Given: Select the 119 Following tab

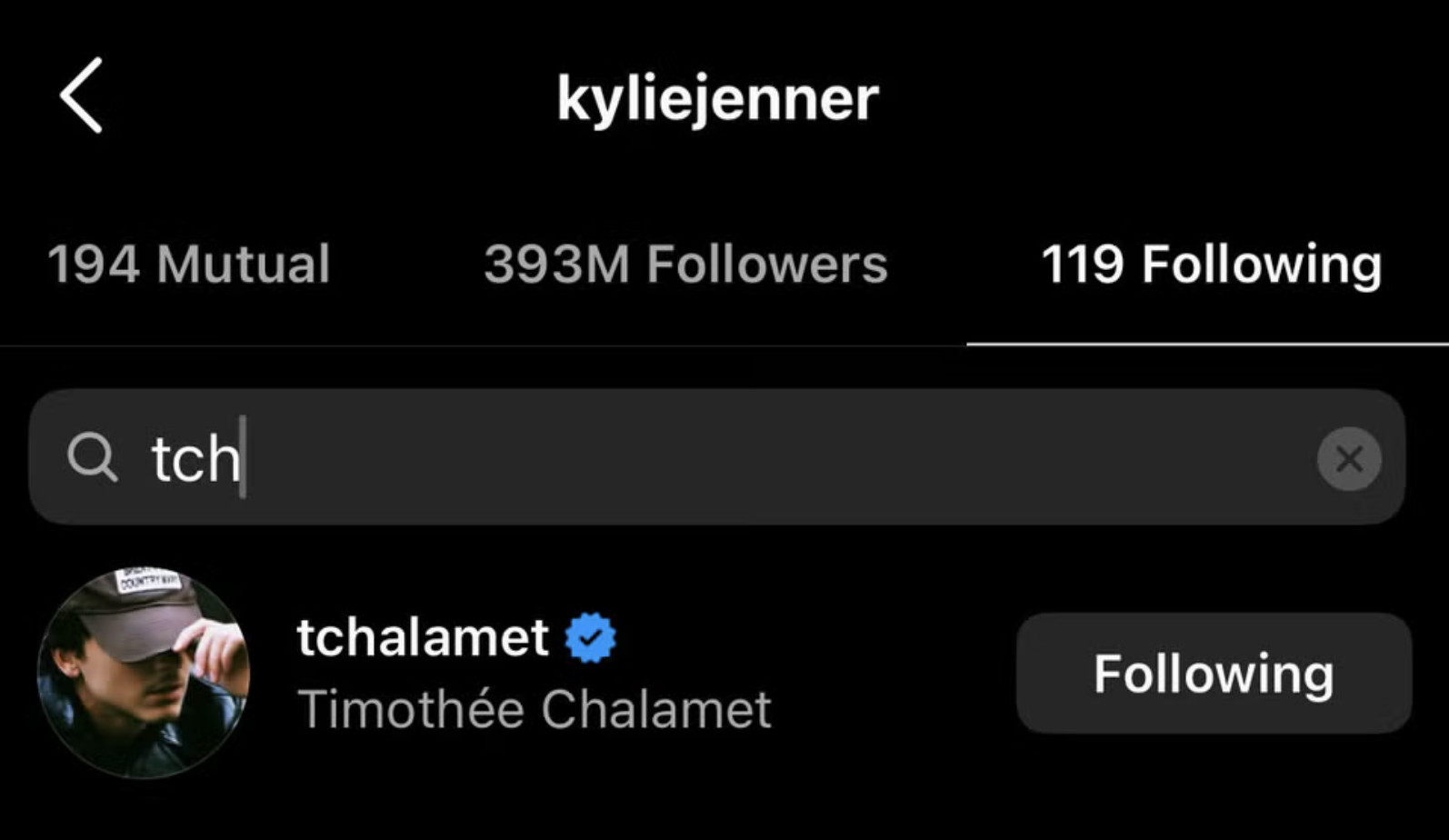Looking at the screenshot, I should point(1211,265).
